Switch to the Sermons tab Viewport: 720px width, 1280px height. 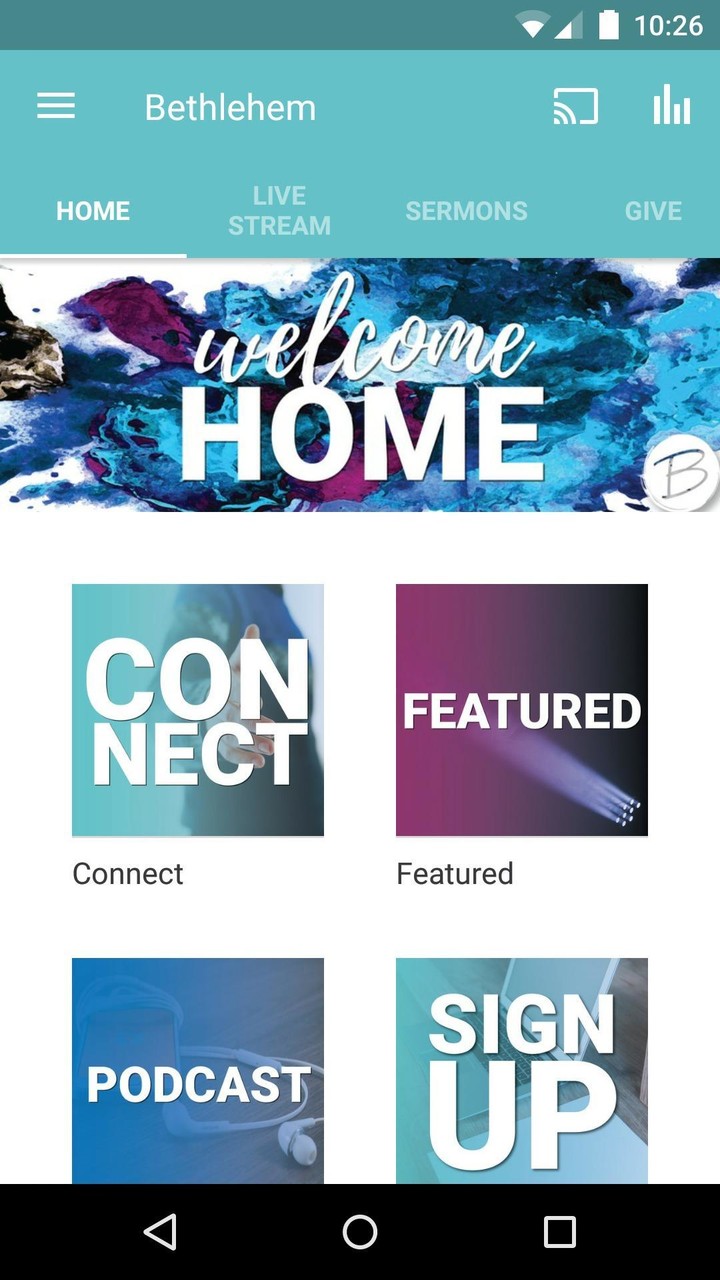pos(466,211)
